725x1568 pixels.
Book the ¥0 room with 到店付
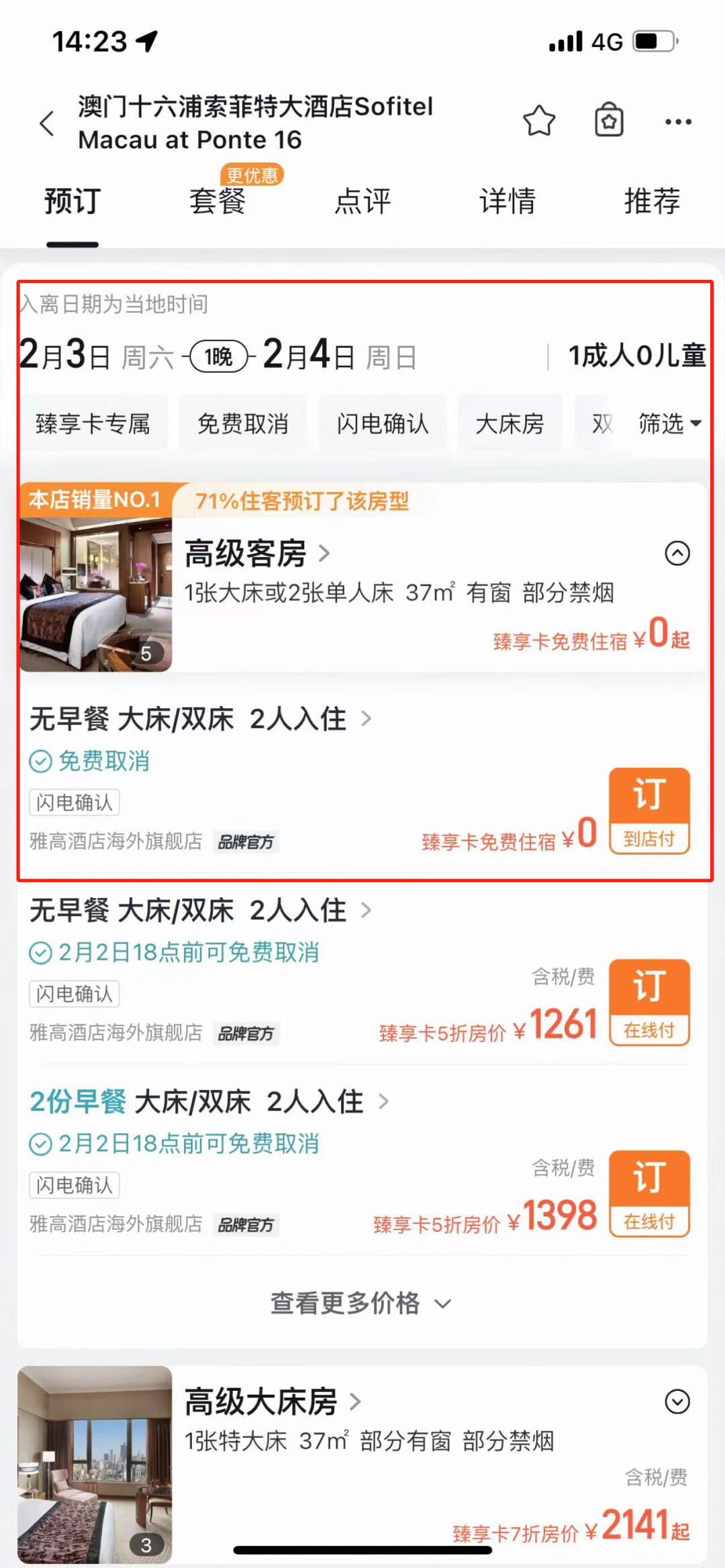point(648,811)
